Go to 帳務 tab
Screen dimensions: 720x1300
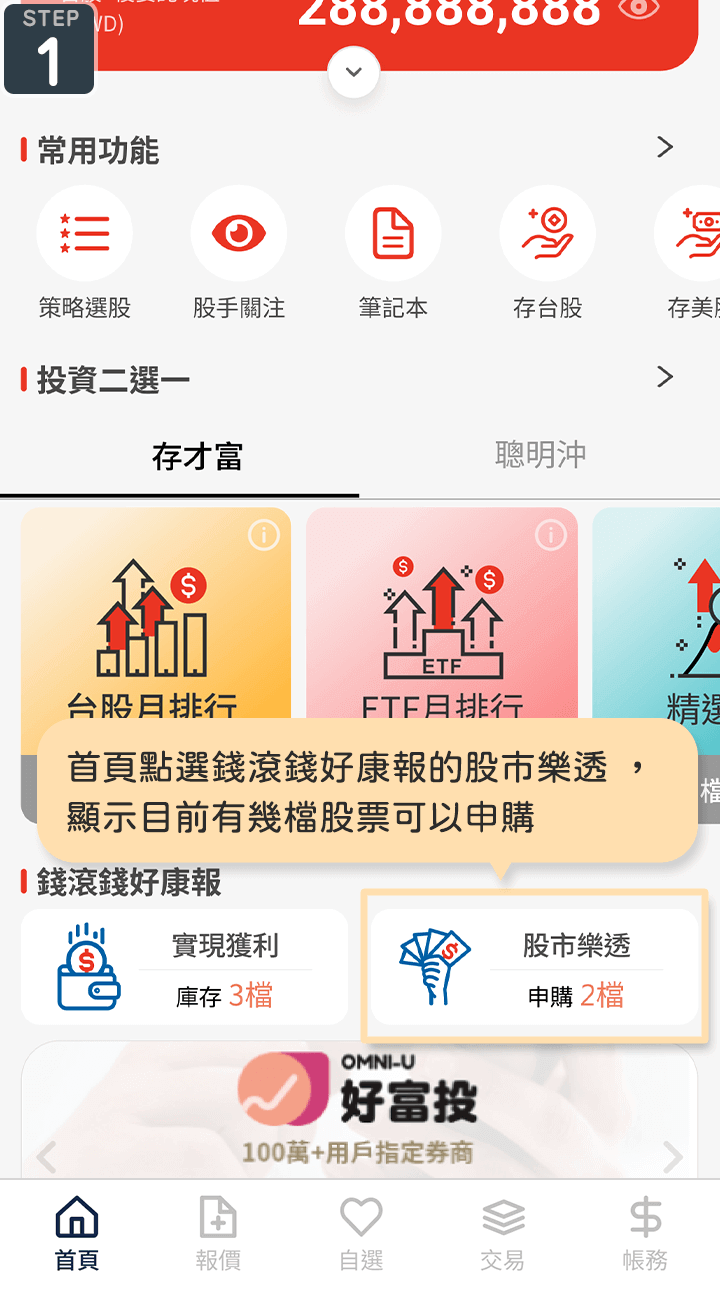645,1234
